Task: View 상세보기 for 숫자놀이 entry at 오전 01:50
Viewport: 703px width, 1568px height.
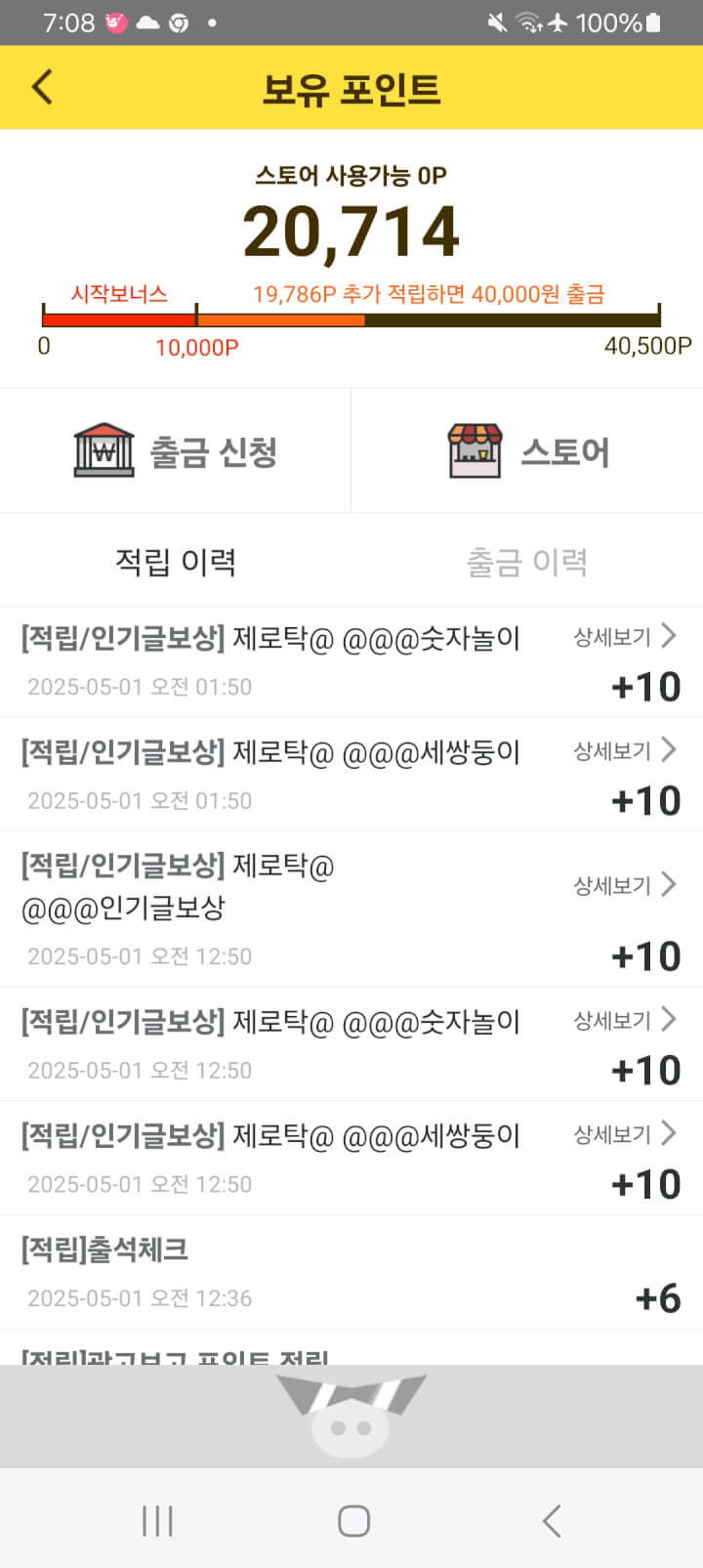Action: point(625,637)
